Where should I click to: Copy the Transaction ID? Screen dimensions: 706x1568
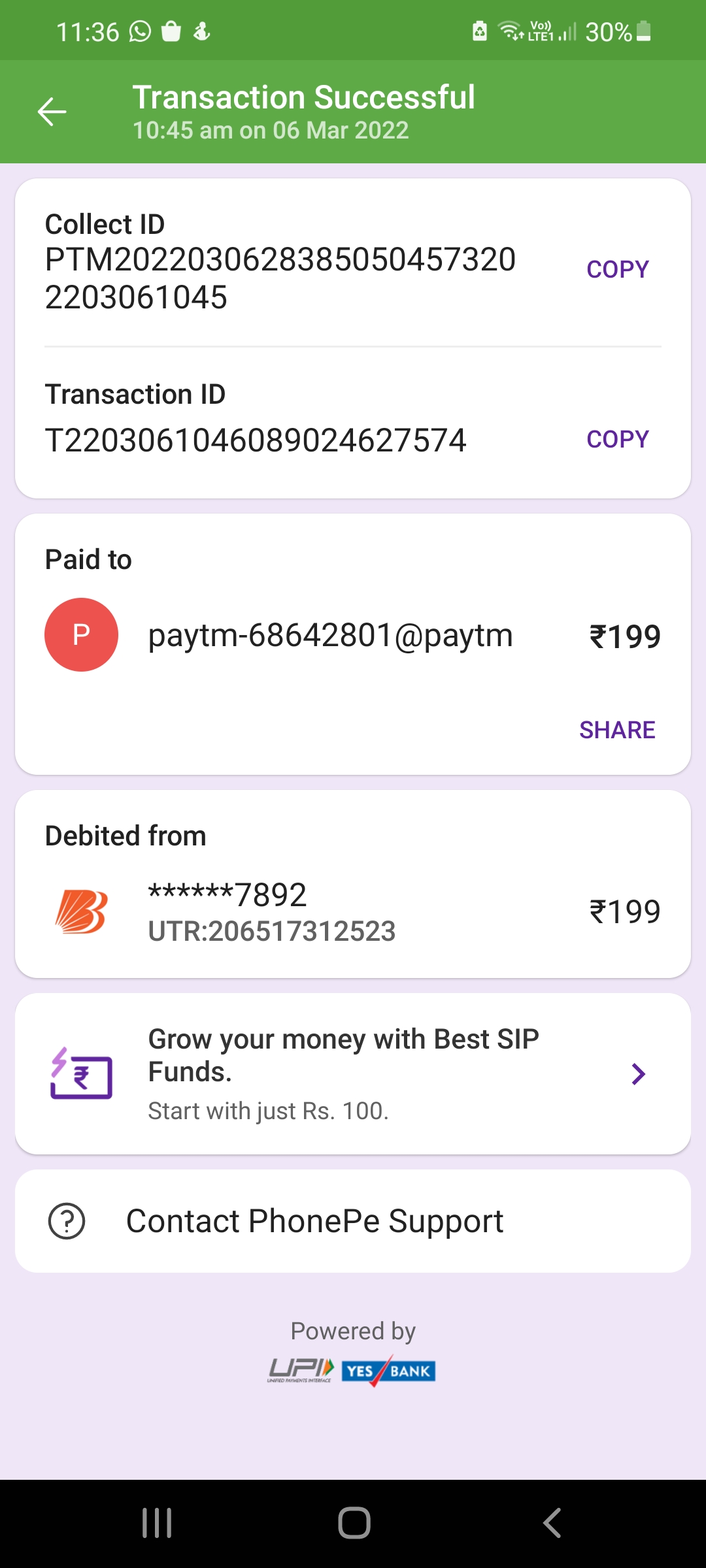[617, 439]
